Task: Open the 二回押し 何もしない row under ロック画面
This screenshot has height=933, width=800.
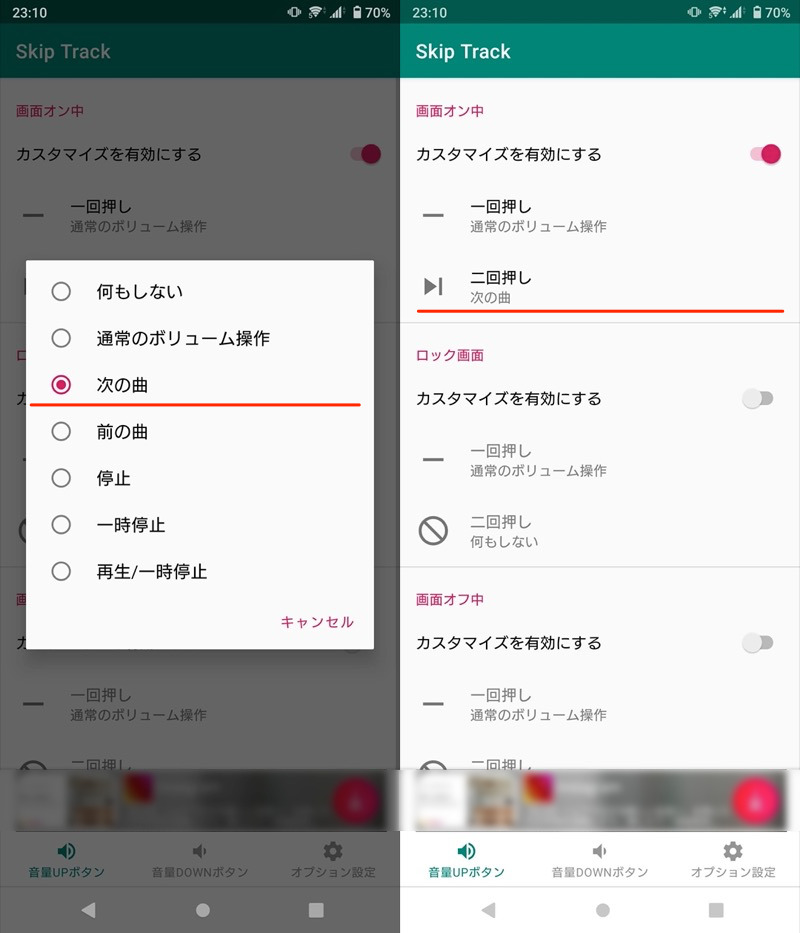Action: pyautogui.click(x=600, y=531)
